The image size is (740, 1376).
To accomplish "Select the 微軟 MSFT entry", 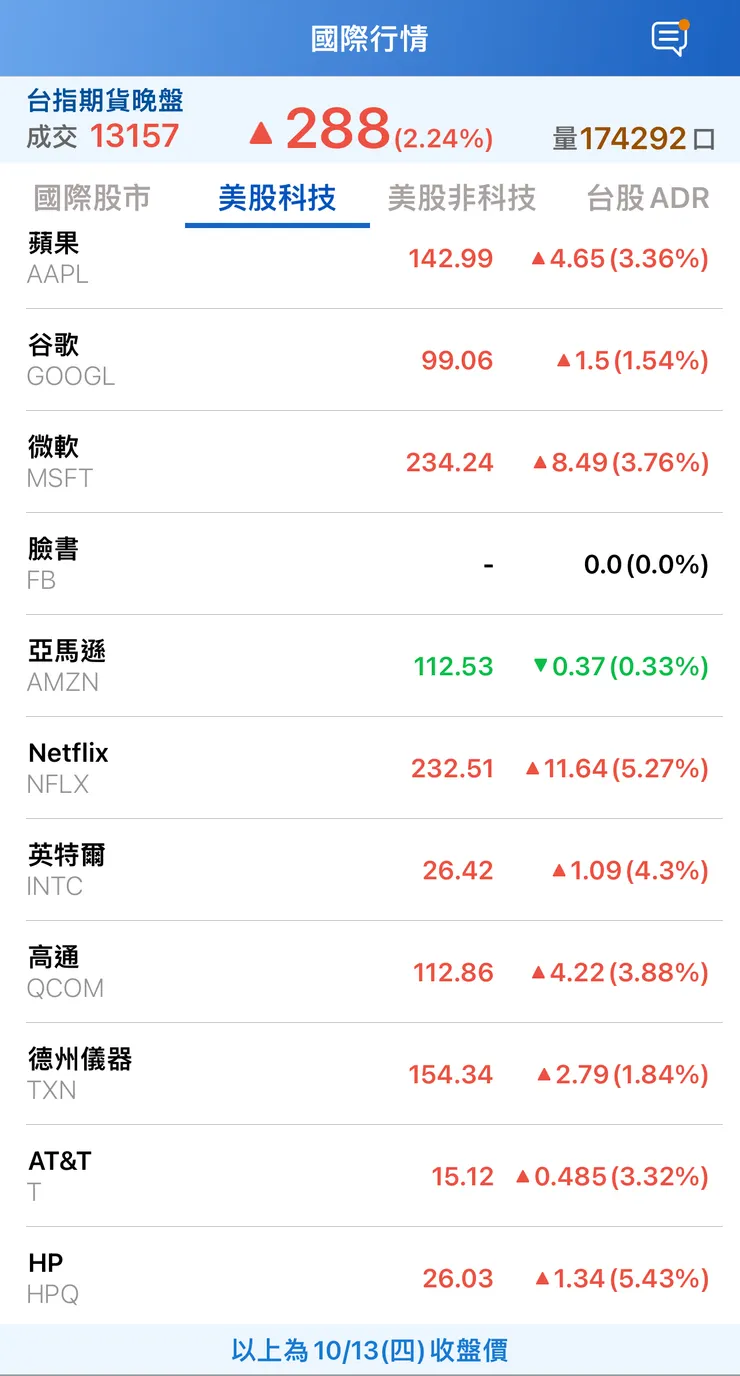I will 370,464.
